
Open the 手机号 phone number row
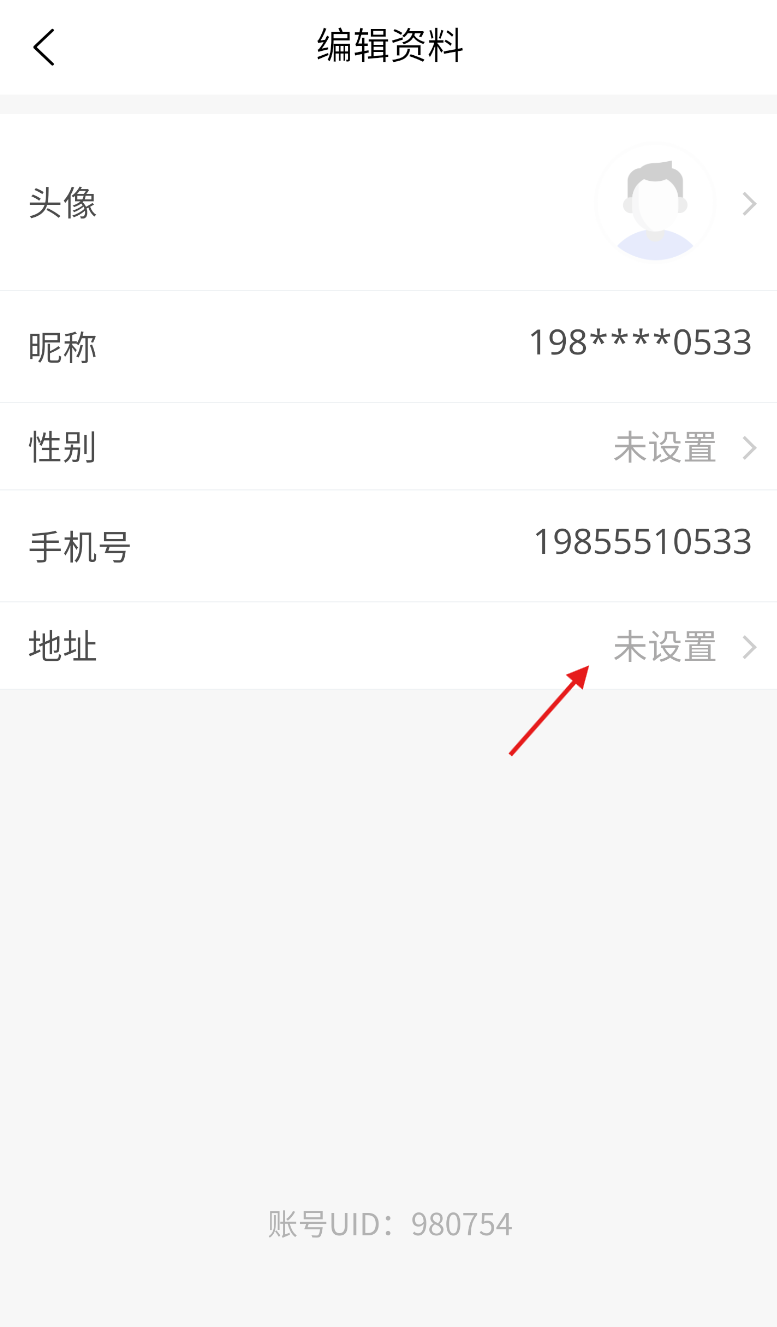tap(388, 546)
